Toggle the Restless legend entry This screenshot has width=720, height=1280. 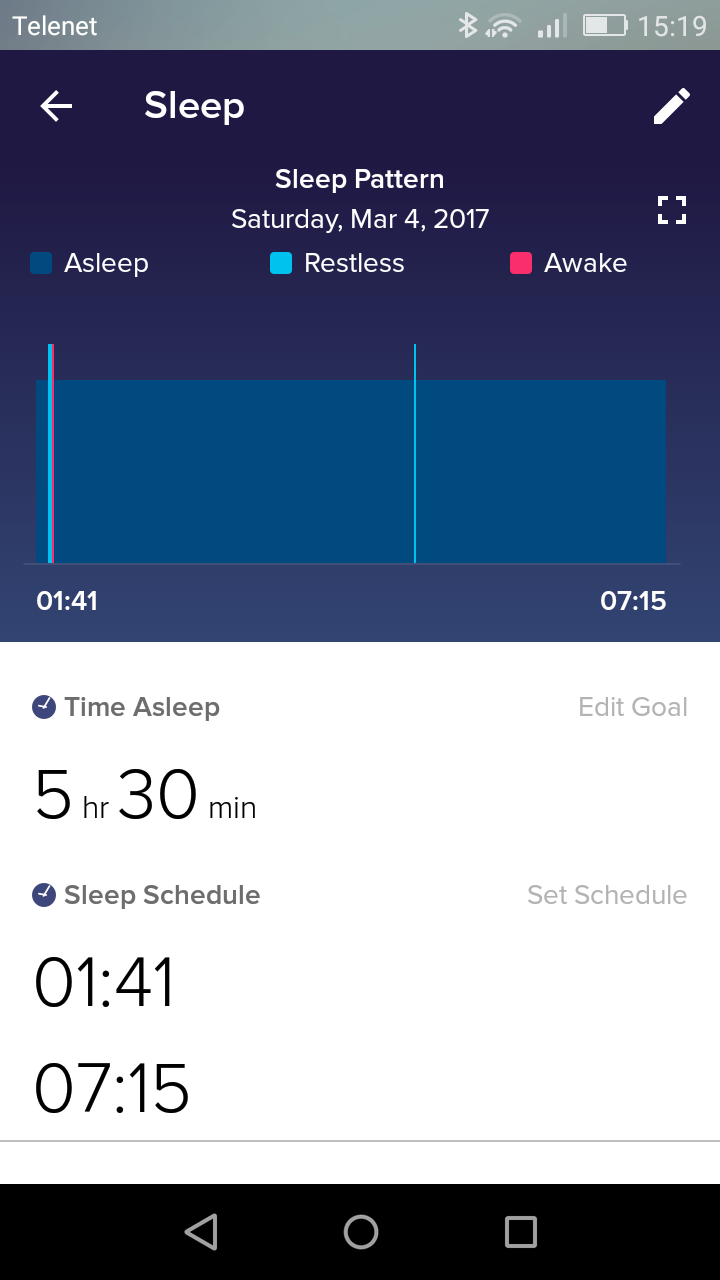point(336,263)
